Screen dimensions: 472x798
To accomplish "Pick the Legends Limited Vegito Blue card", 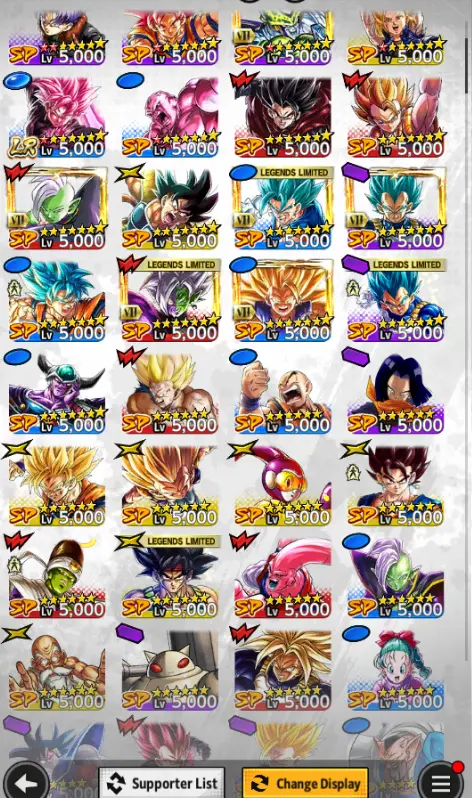I will [x=283, y=208].
